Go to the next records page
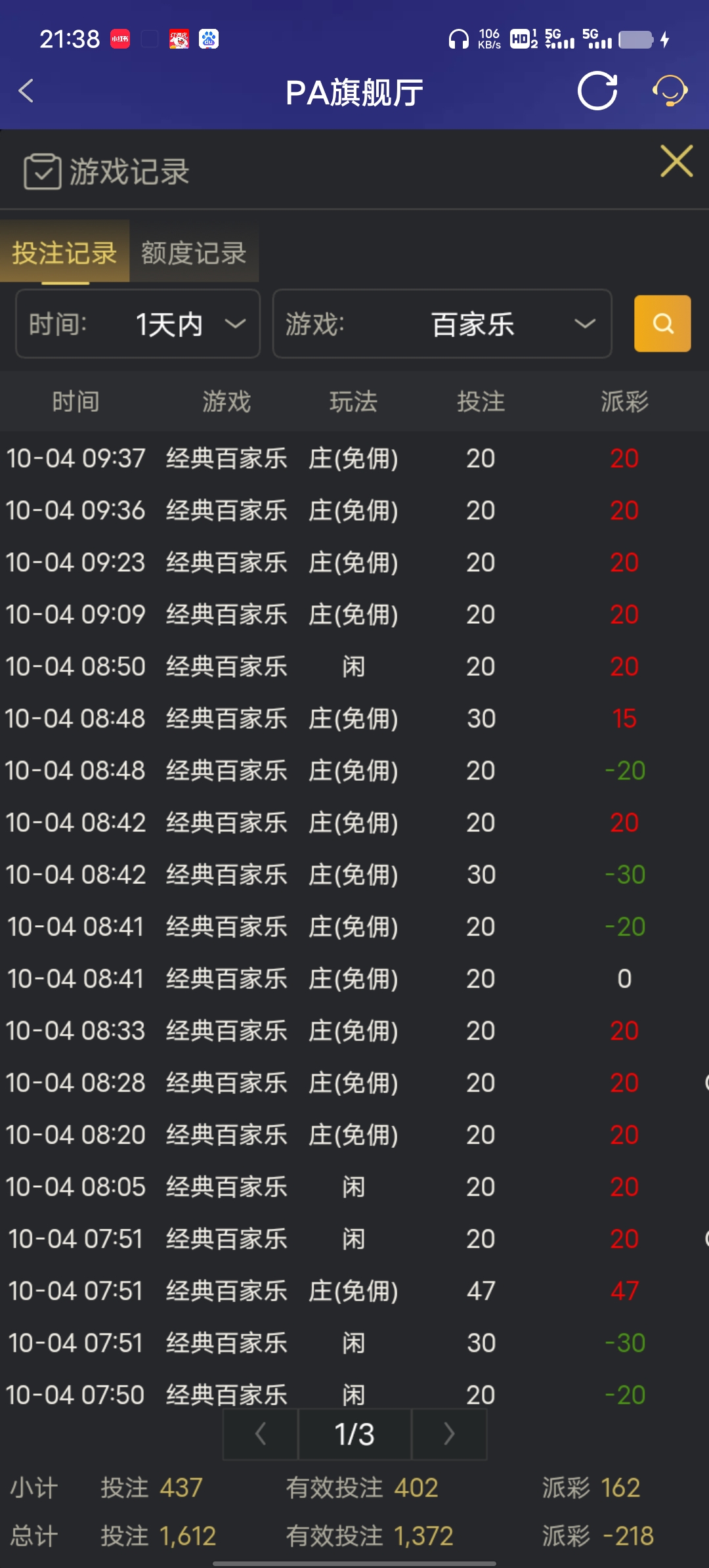 pyautogui.click(x=449, y=1434)
